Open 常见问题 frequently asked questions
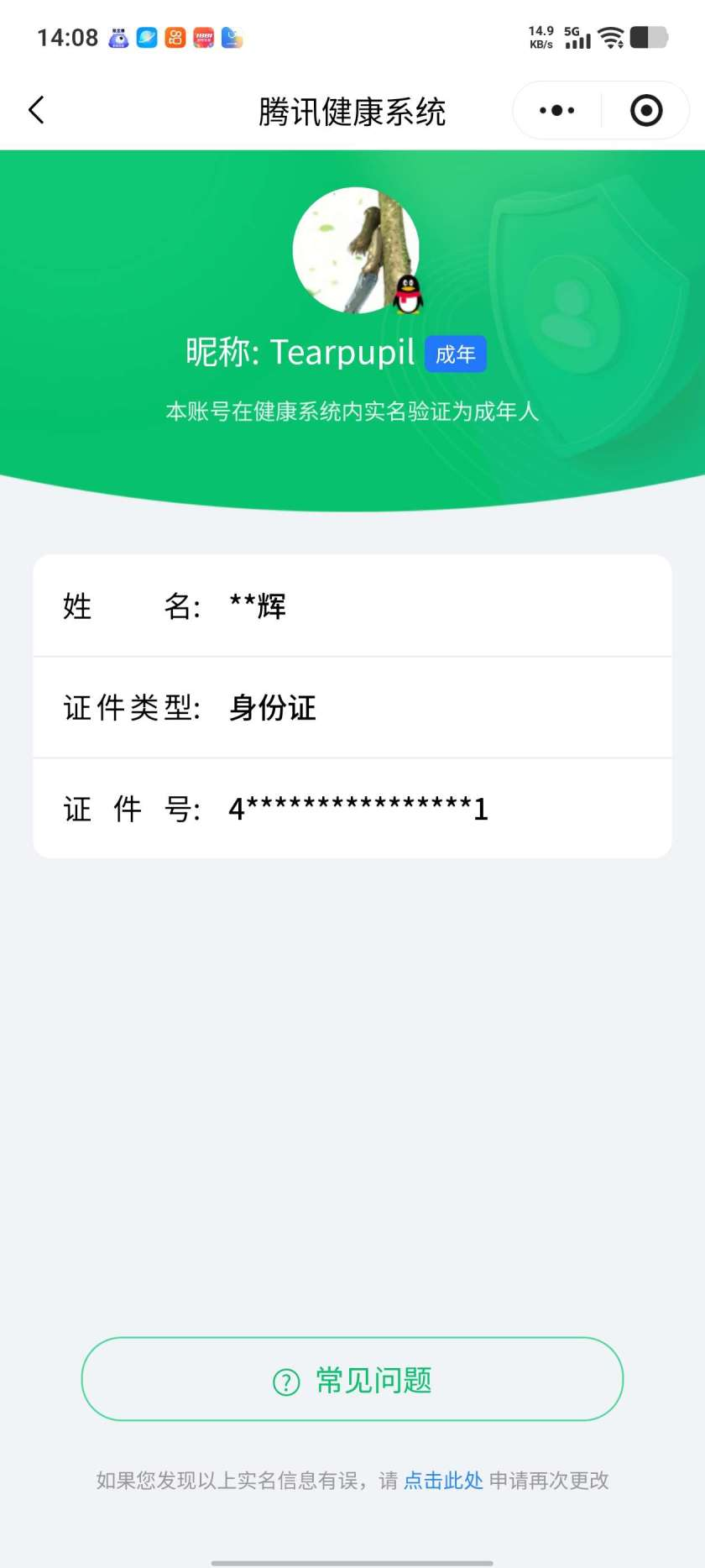The height and width of the screenshot is (1568, 705). (352, 1378)
